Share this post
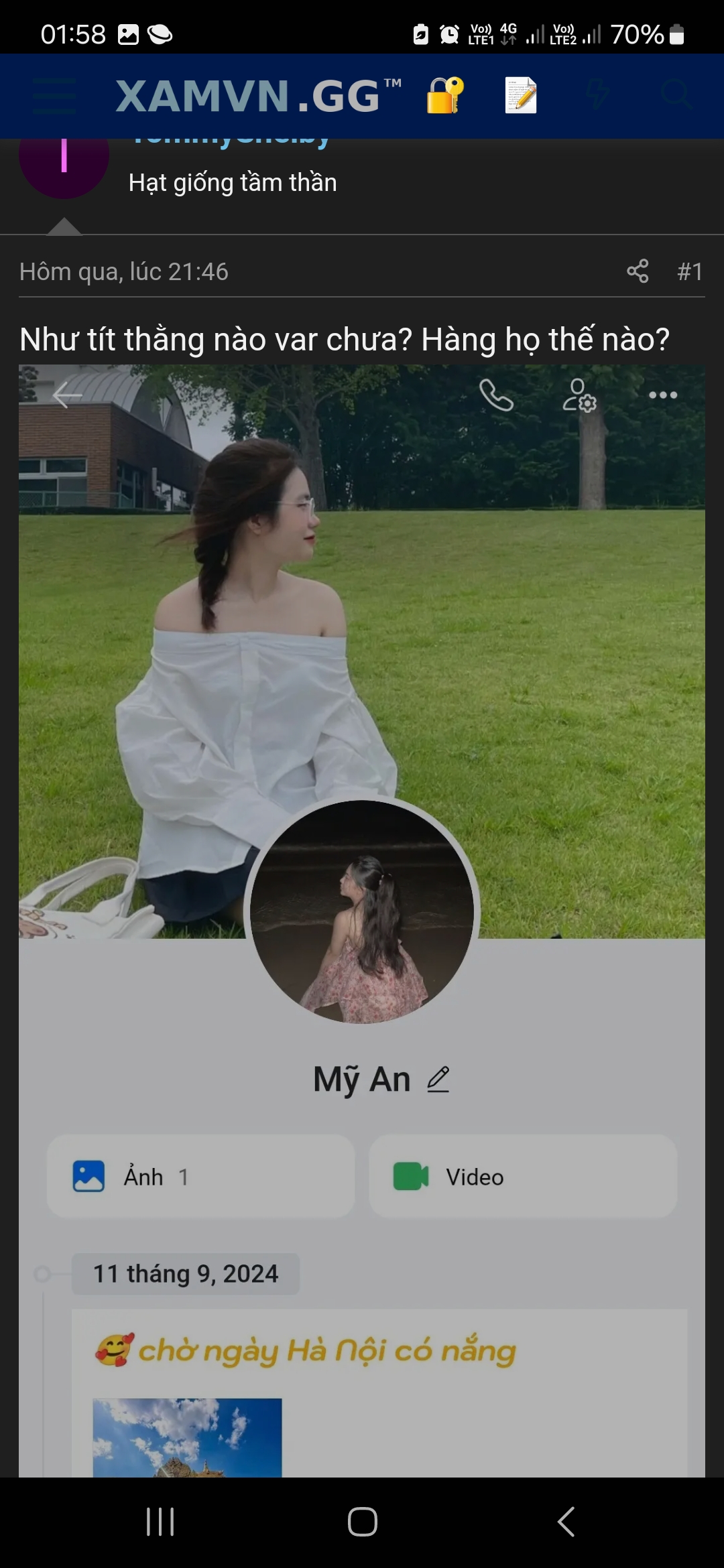Screen dimensions: 724x1568 click(638, 271)
